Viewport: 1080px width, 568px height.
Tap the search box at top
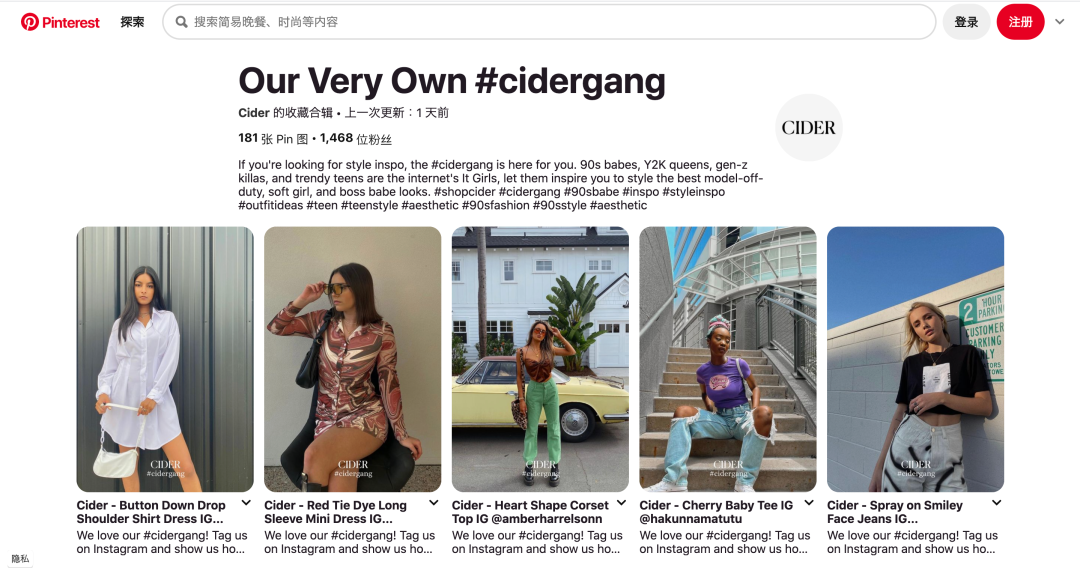point(548,22)
